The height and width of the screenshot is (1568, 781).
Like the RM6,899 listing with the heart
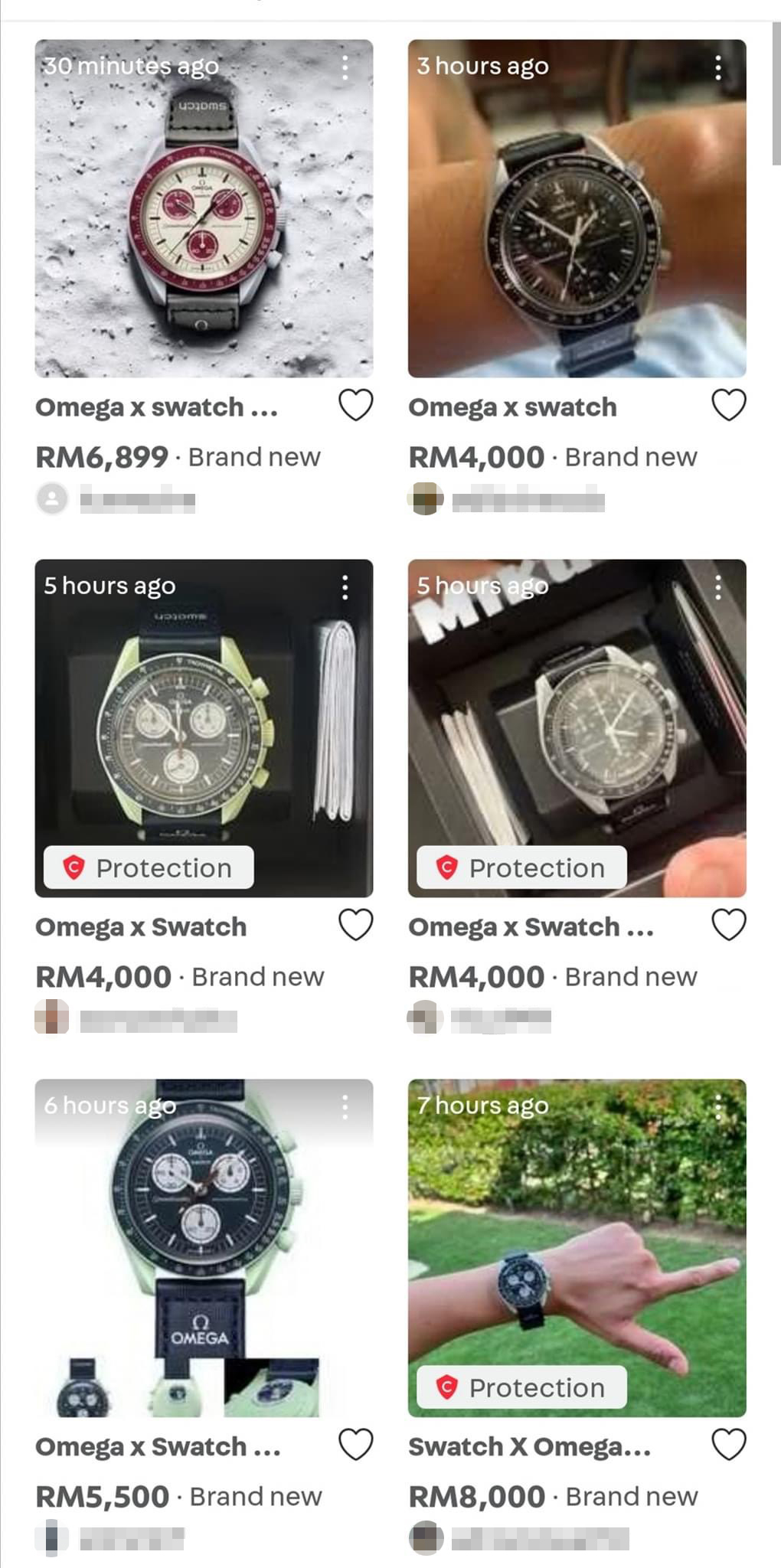(355, 405)
